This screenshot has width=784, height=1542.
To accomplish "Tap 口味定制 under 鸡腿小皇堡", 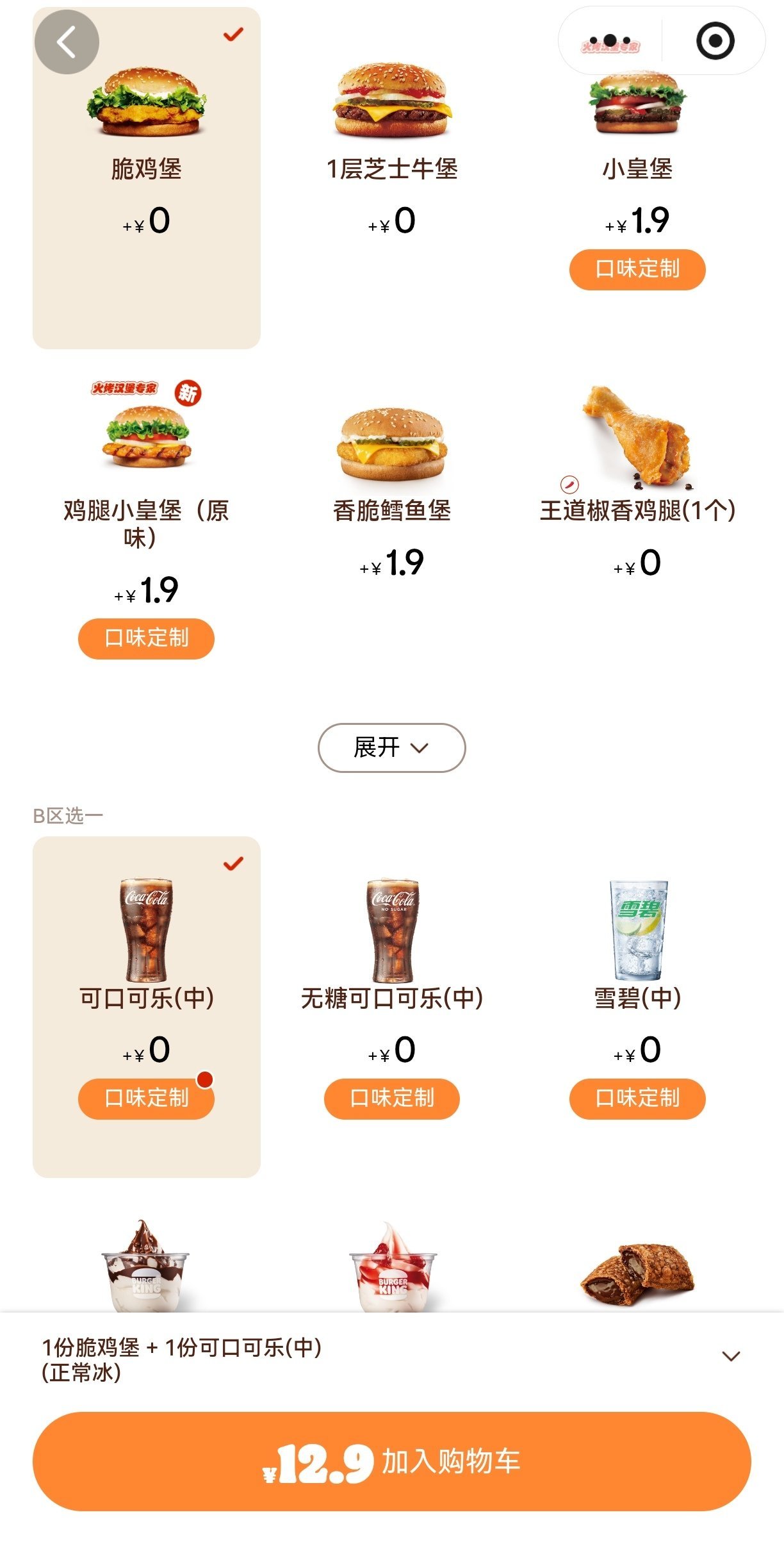I will 146,638.
